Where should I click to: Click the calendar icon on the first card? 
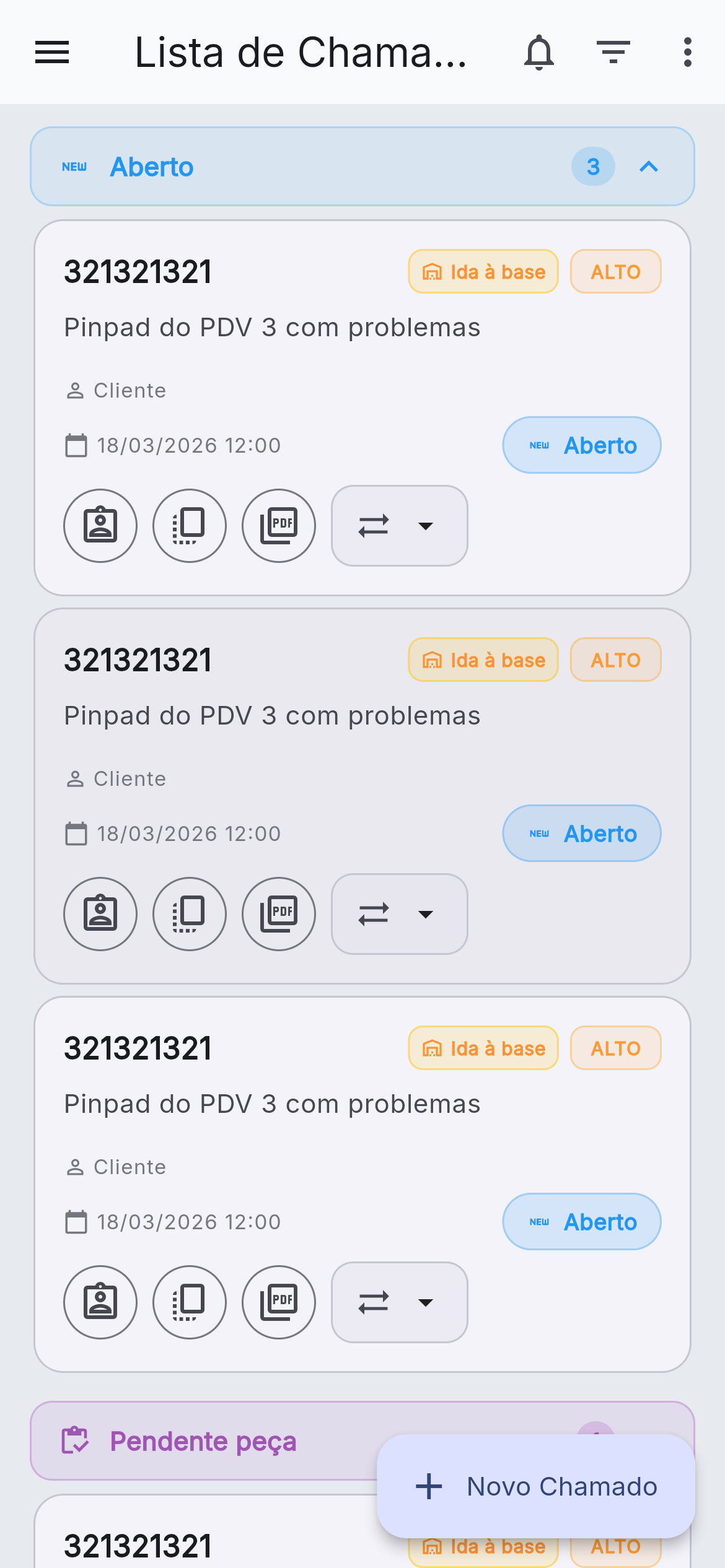[76, 445]
